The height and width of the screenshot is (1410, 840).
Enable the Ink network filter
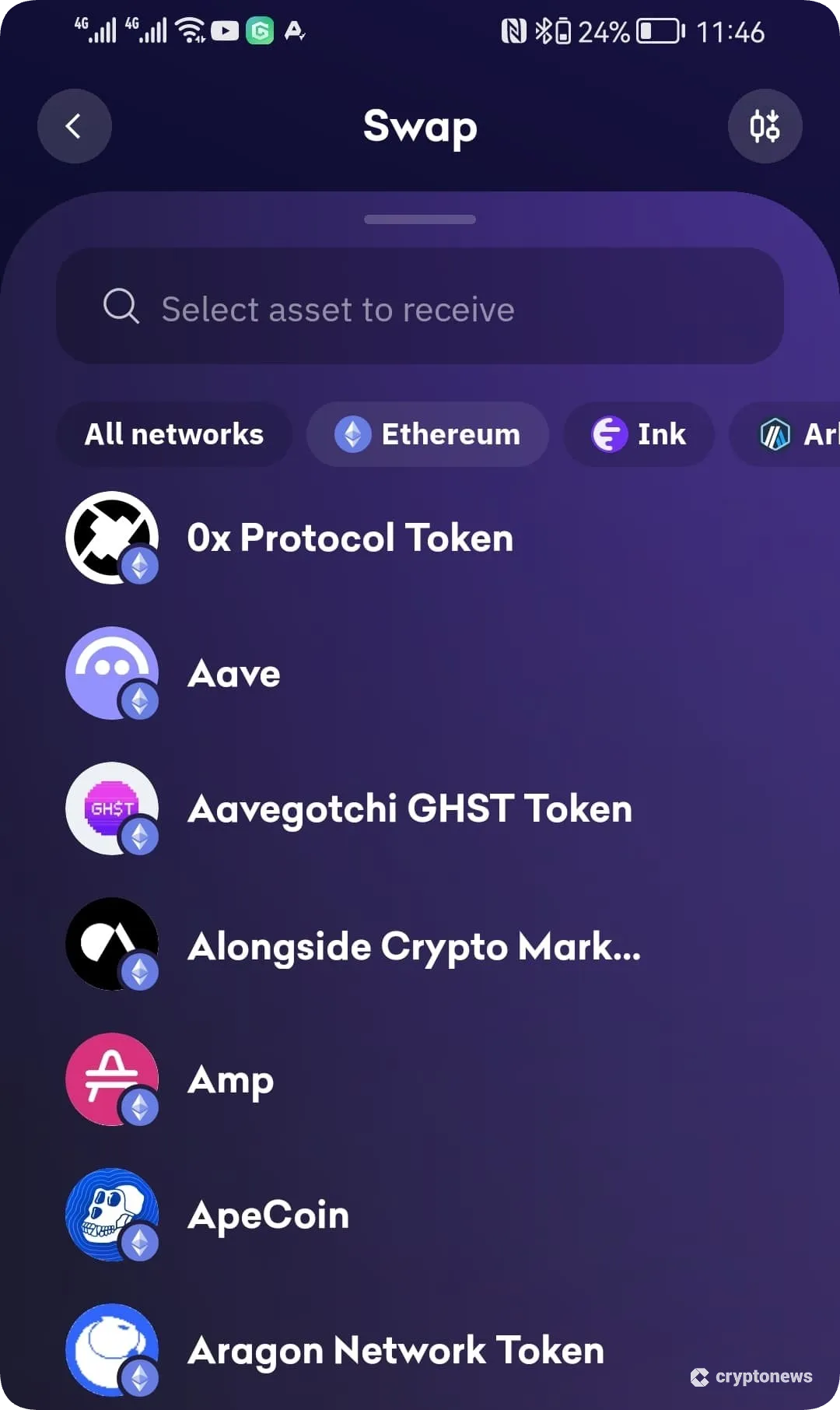[639, 434]
